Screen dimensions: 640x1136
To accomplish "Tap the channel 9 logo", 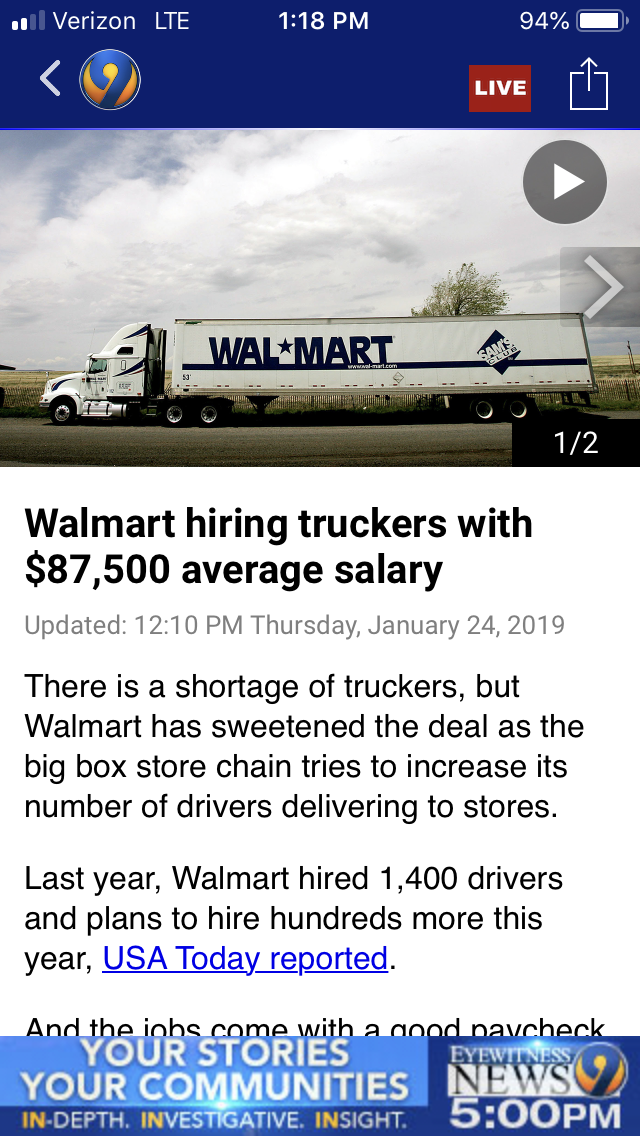I will pos(110,80).
